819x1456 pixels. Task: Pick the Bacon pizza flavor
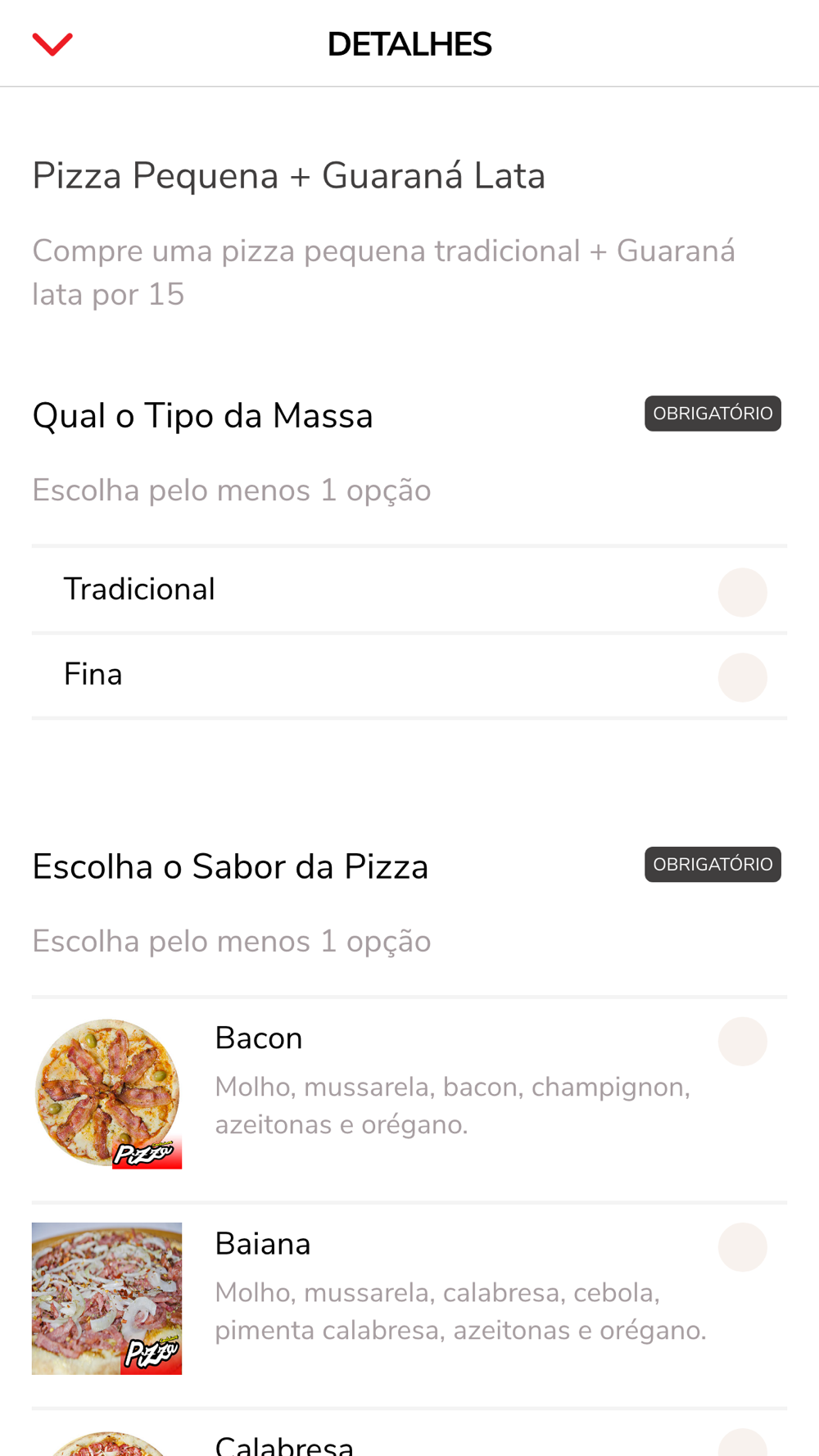click(x=409, y=1100)
